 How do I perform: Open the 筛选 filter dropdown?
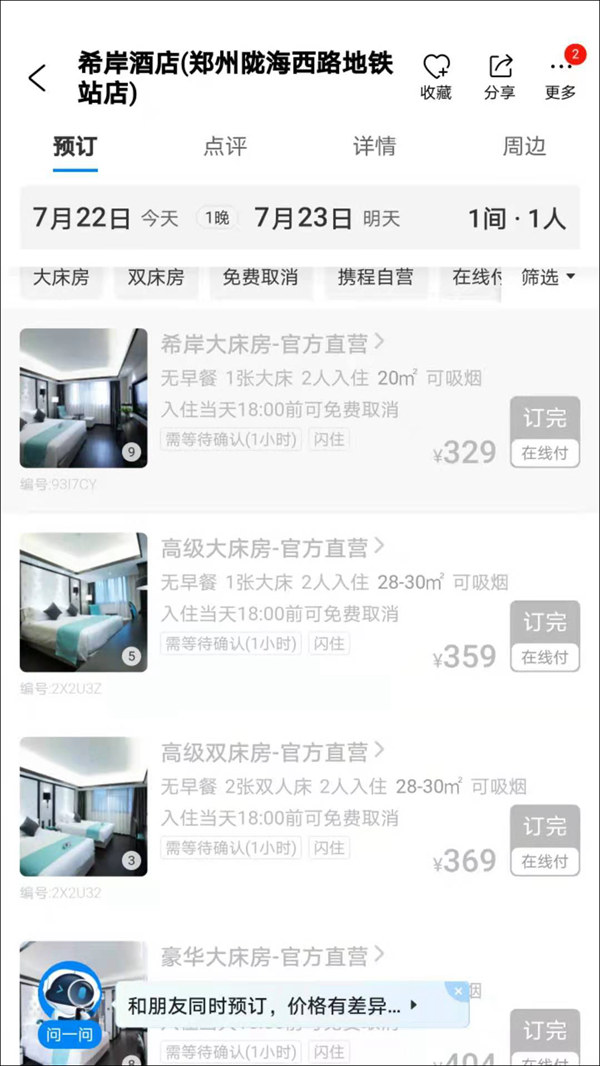click(548, 277)
